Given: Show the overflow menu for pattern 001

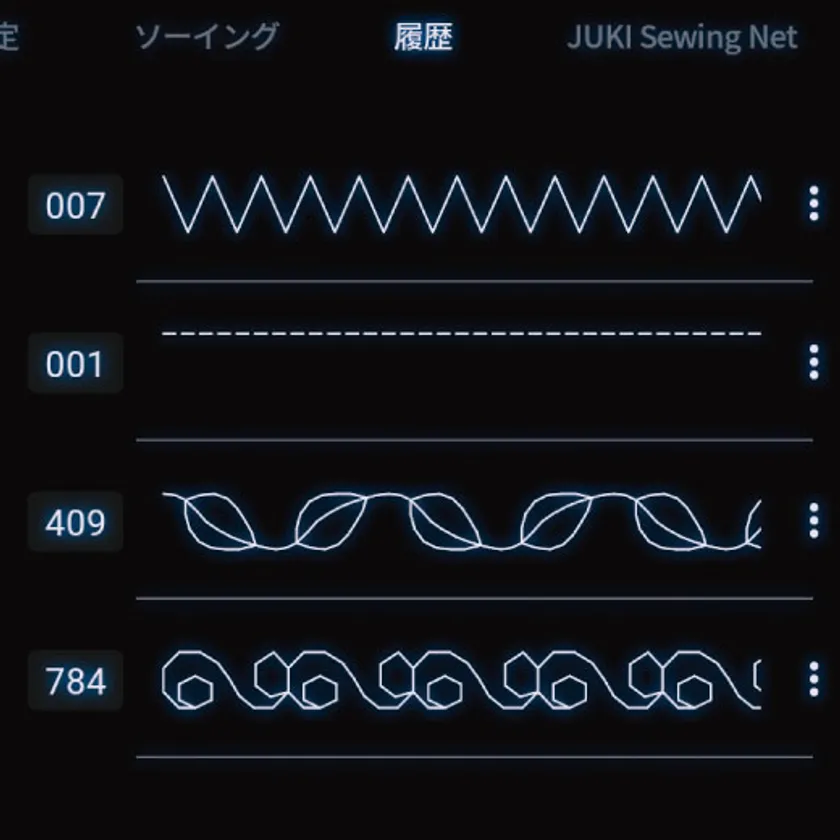Looking at the screenshot, I should [813, 362].
